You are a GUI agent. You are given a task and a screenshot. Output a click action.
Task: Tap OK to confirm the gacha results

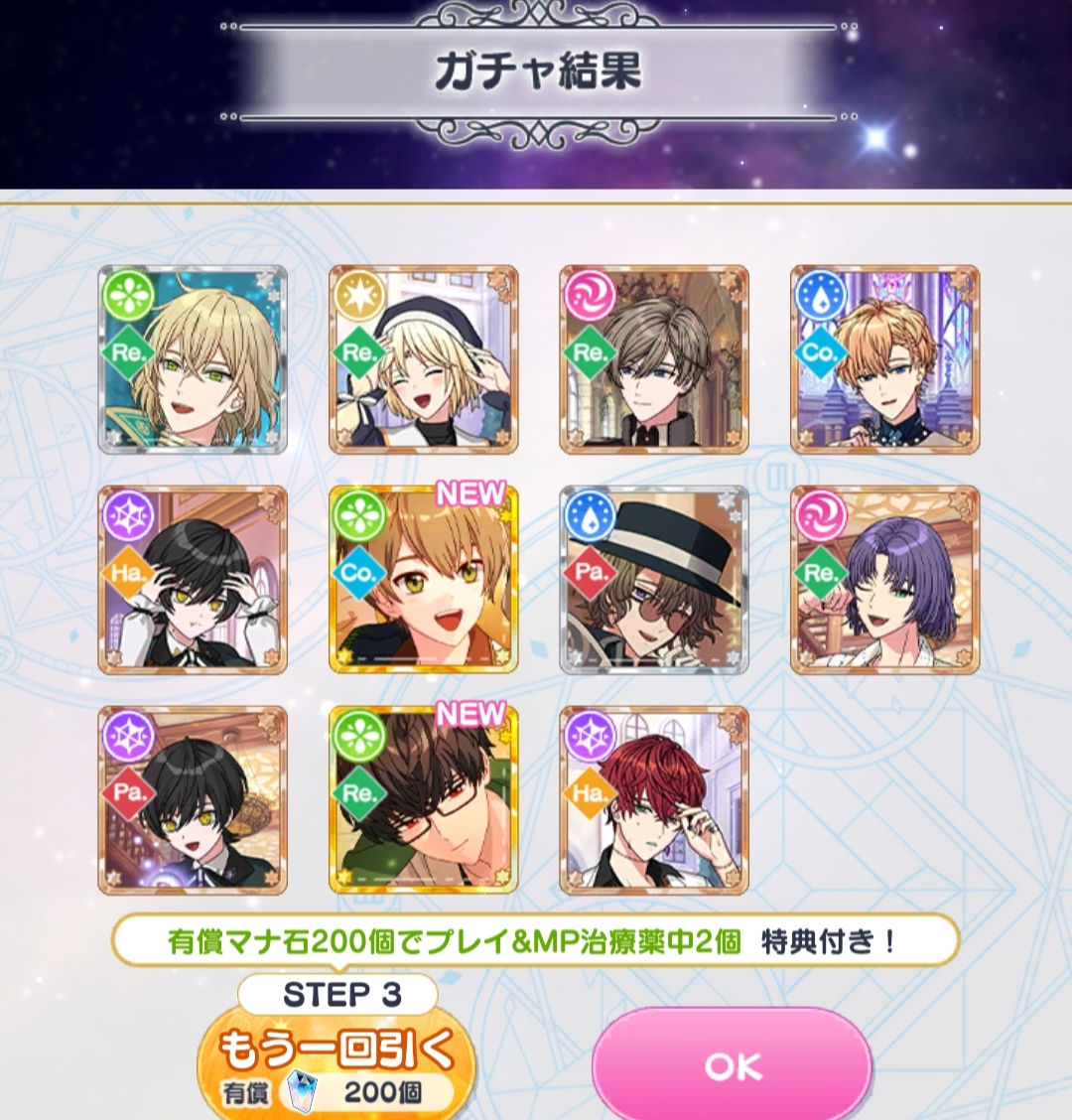coord(732,1065)
